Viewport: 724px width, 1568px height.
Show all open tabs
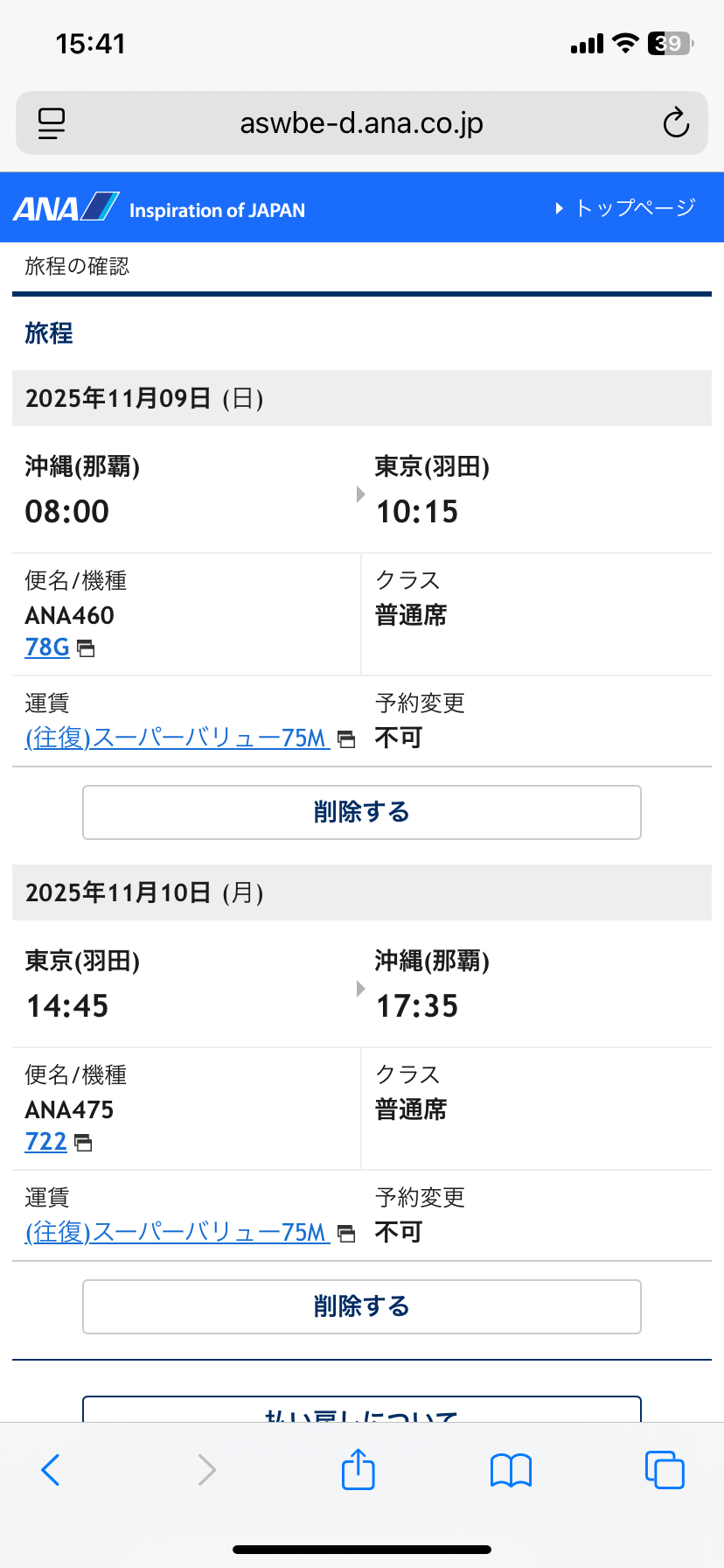pos(665,1470)
